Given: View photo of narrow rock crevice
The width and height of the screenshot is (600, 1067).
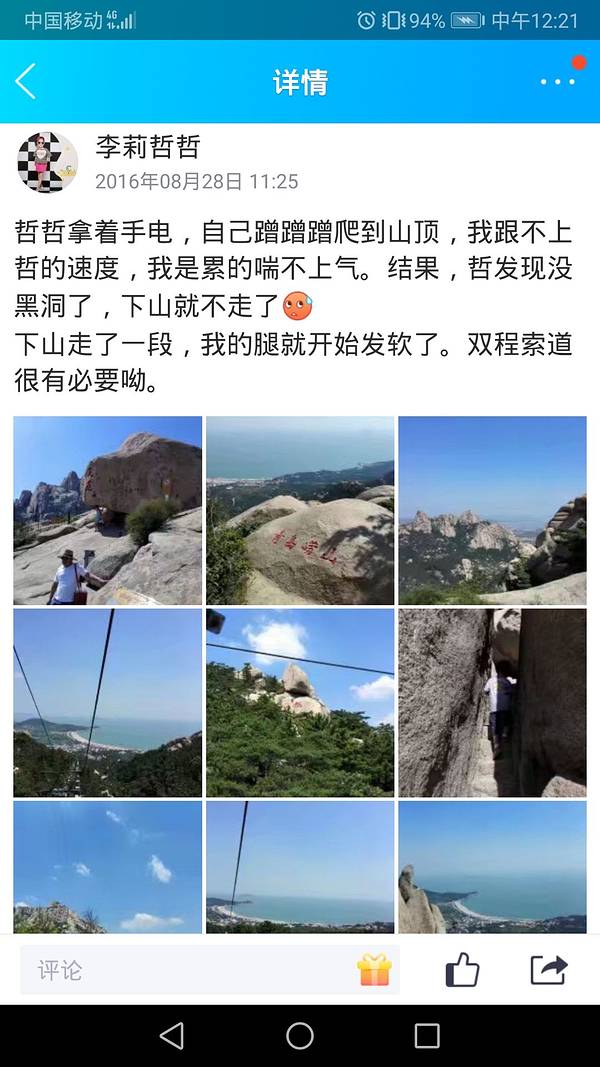Looking at the screenshot, I should tap(492, 702).
